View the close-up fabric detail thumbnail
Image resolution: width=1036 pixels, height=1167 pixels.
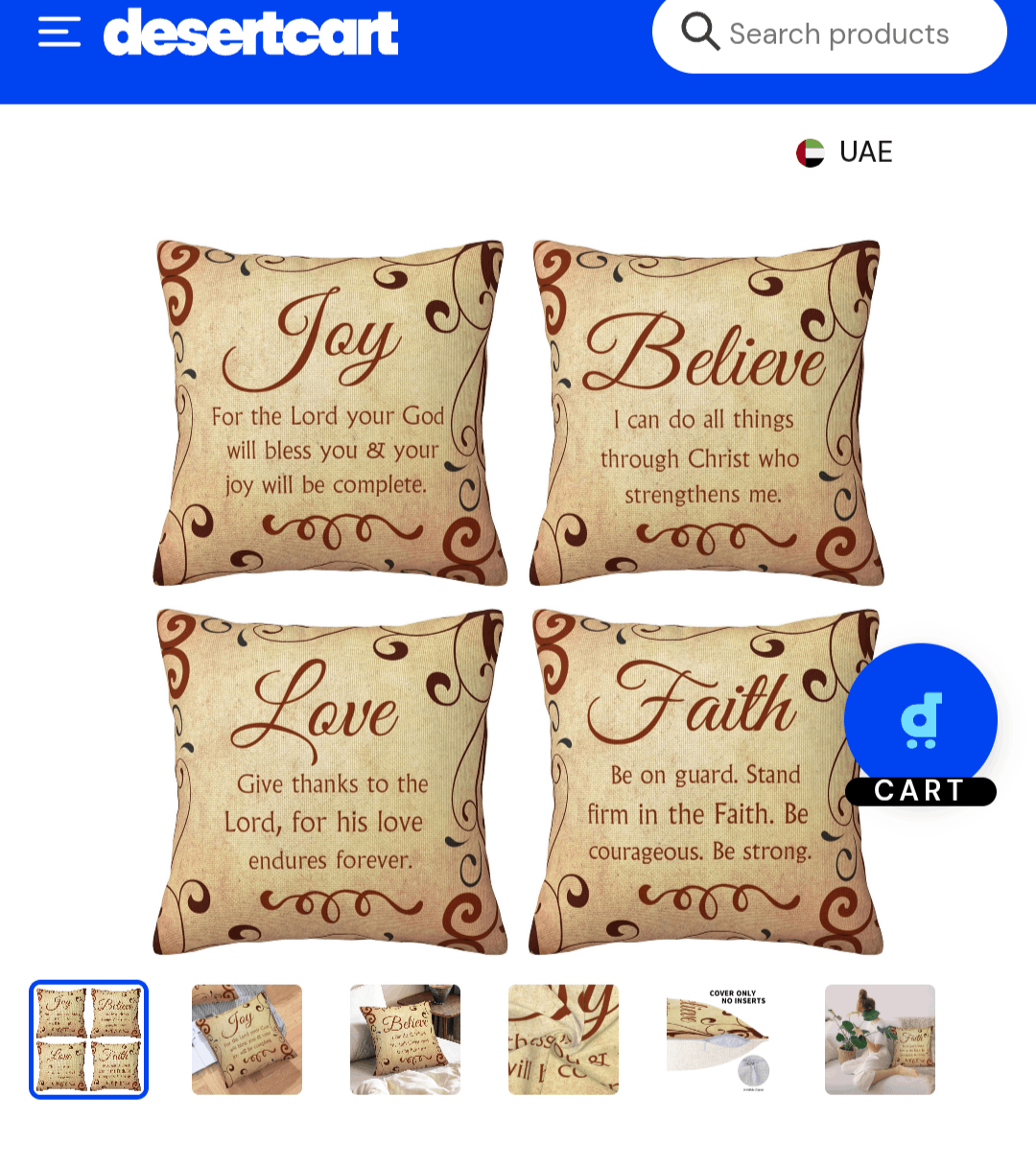click(x=563, y=1039)
